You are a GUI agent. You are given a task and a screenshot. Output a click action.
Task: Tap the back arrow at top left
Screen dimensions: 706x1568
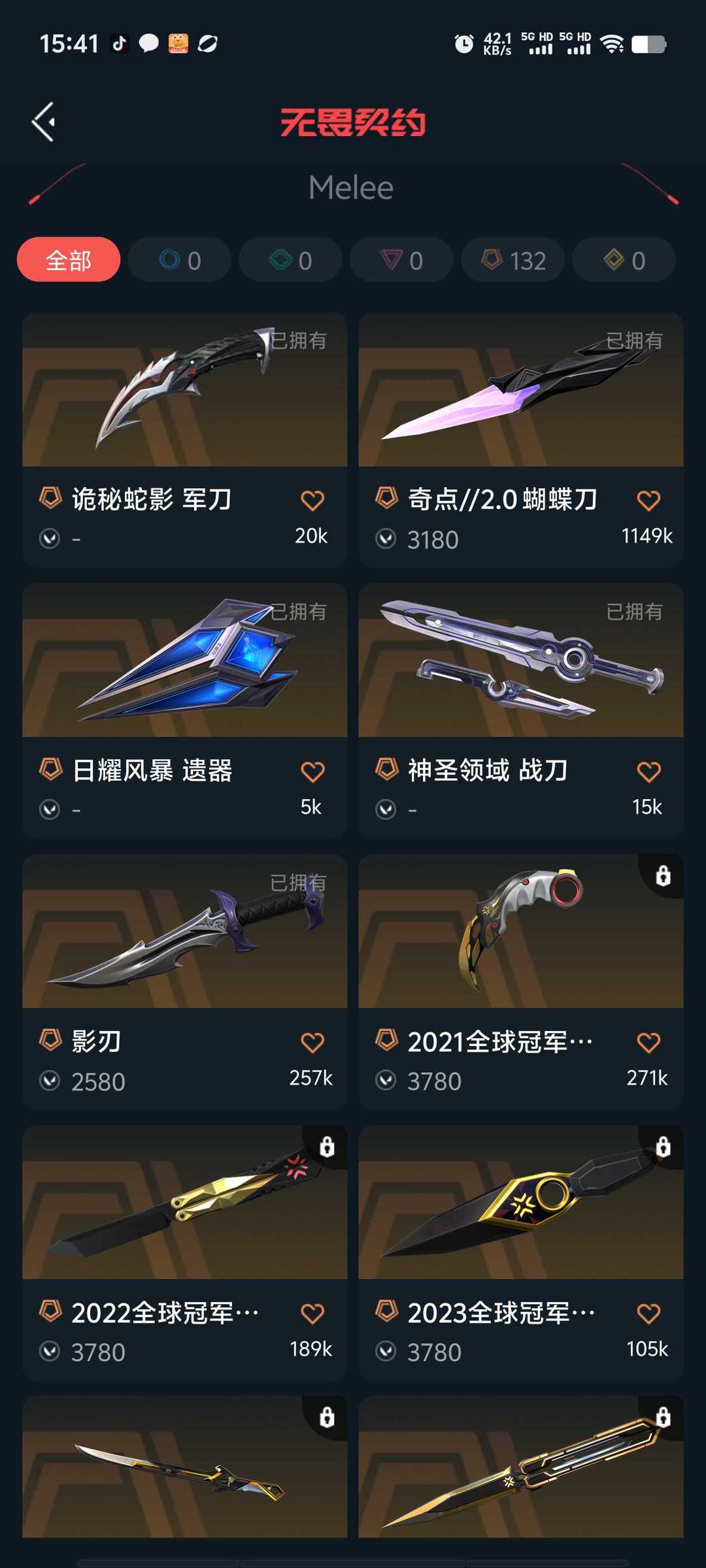click(43, 121)
